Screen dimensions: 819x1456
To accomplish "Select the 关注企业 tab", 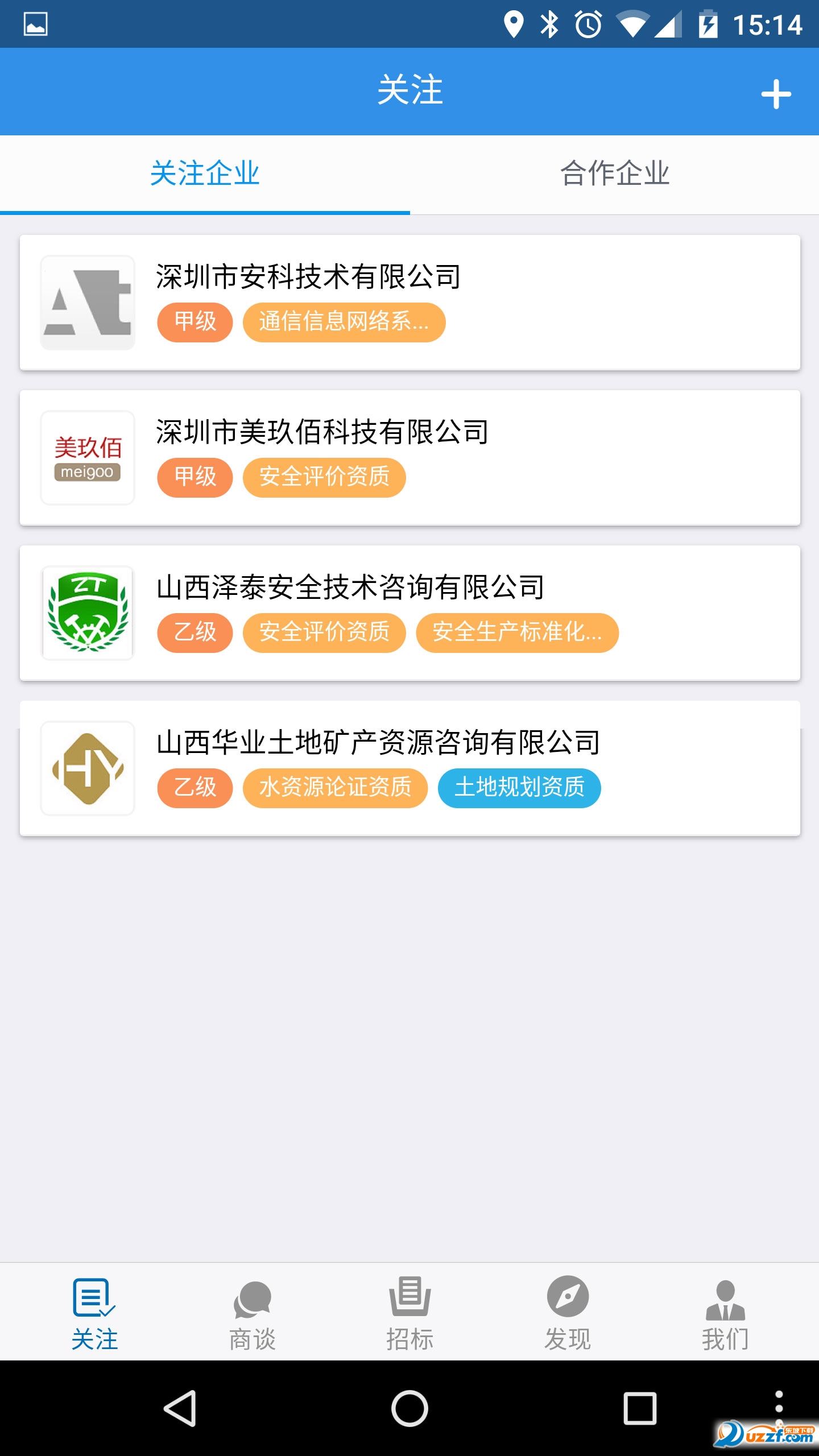I will click(205, 173).
